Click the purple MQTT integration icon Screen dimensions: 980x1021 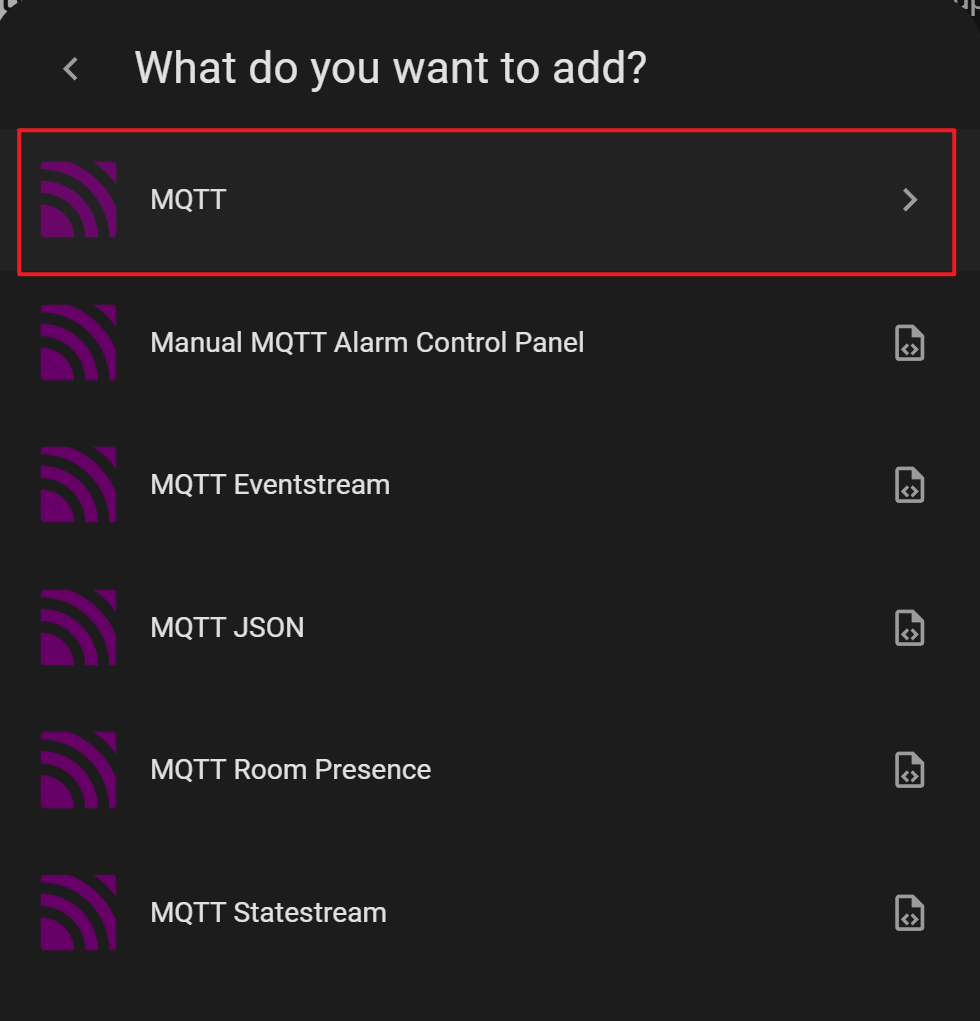(78, 199)
